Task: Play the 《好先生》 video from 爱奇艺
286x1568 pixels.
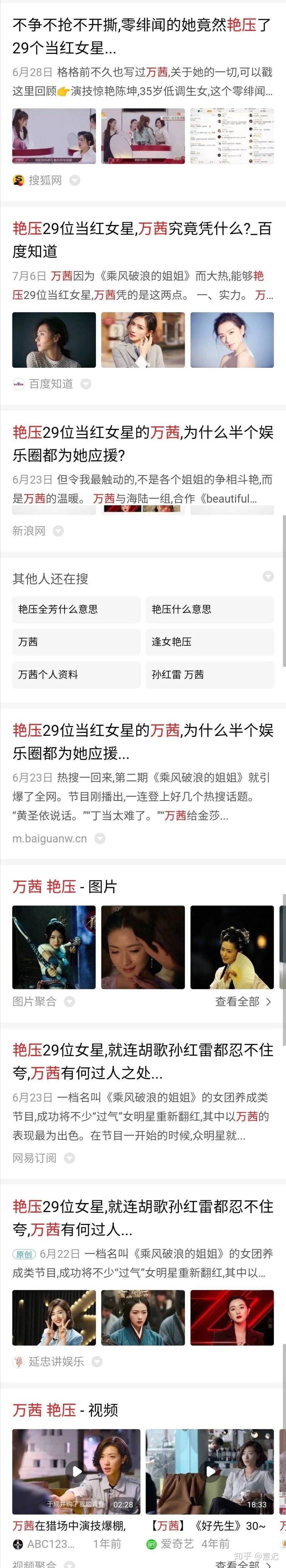Action: (209, 1471)
